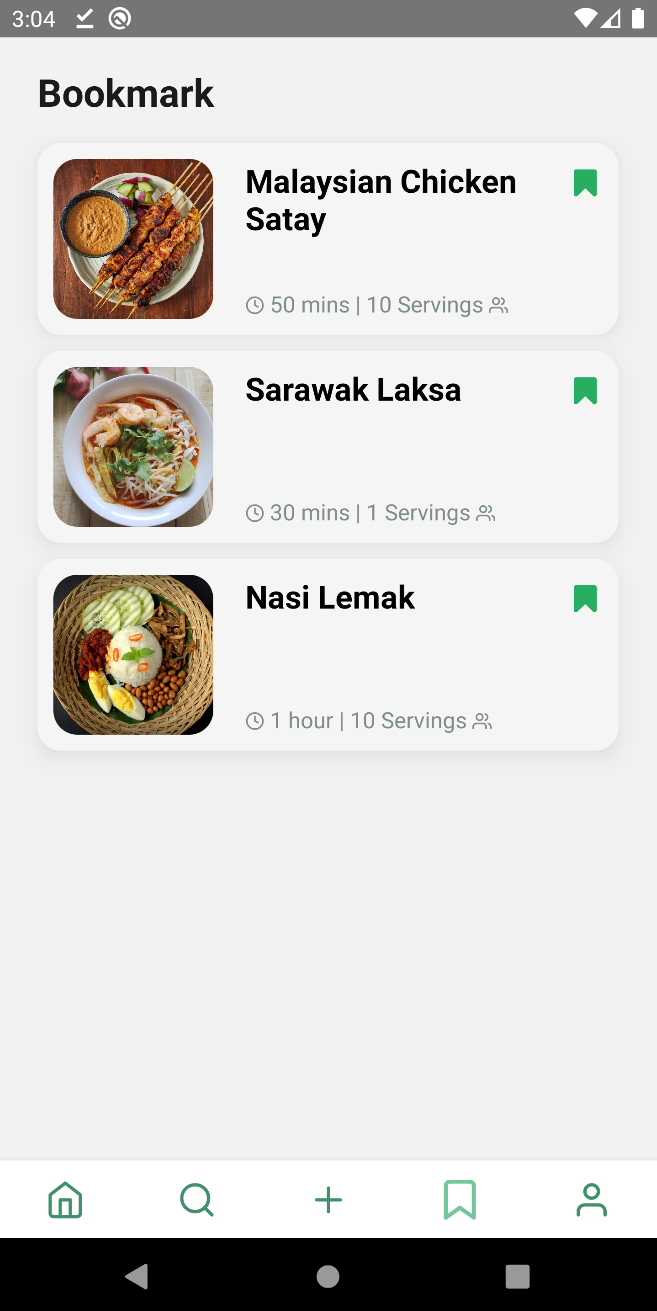Select the Bookmark tab in bottom navigation
Viewport: 657px width, 1311px height.
tap(460, 1199)
